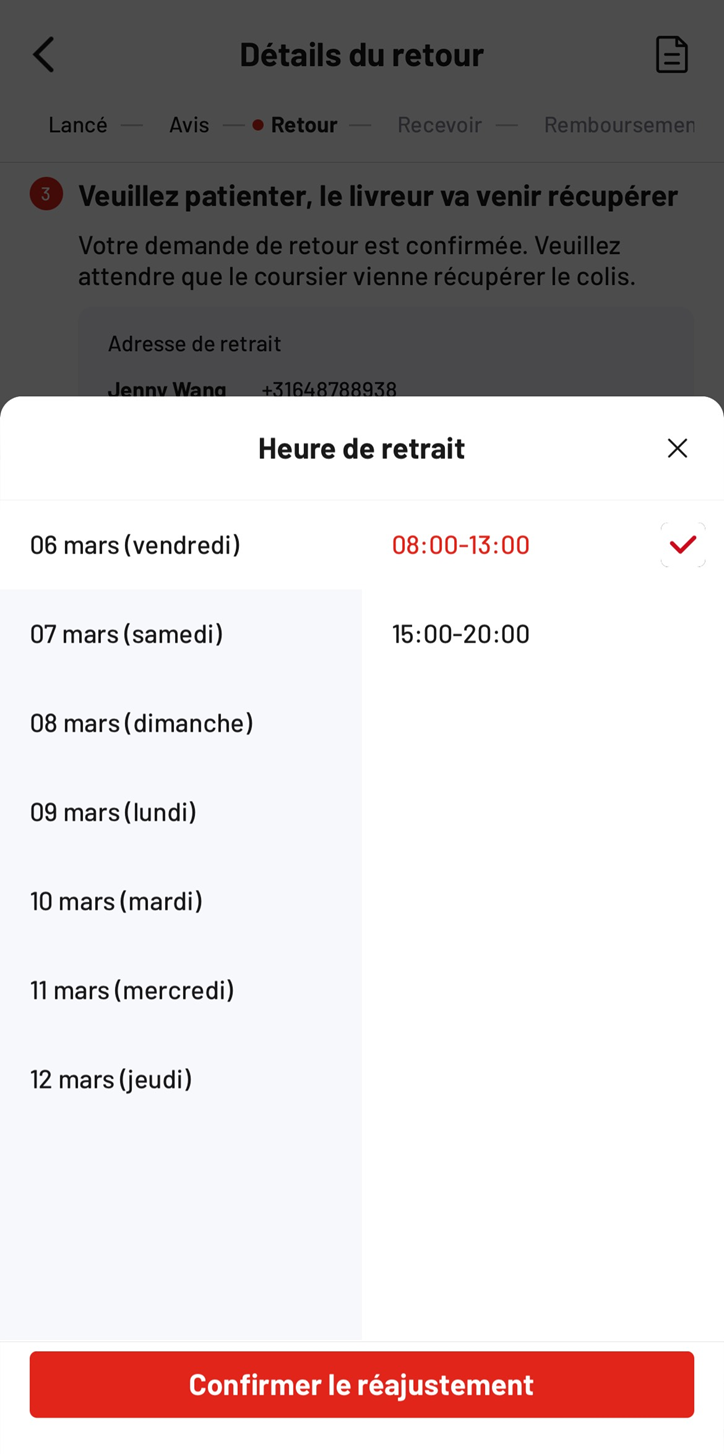Select 06 mars (vendredi) date
The image size is (724, 1454).
pyautogui.click(x=136, y=545)
